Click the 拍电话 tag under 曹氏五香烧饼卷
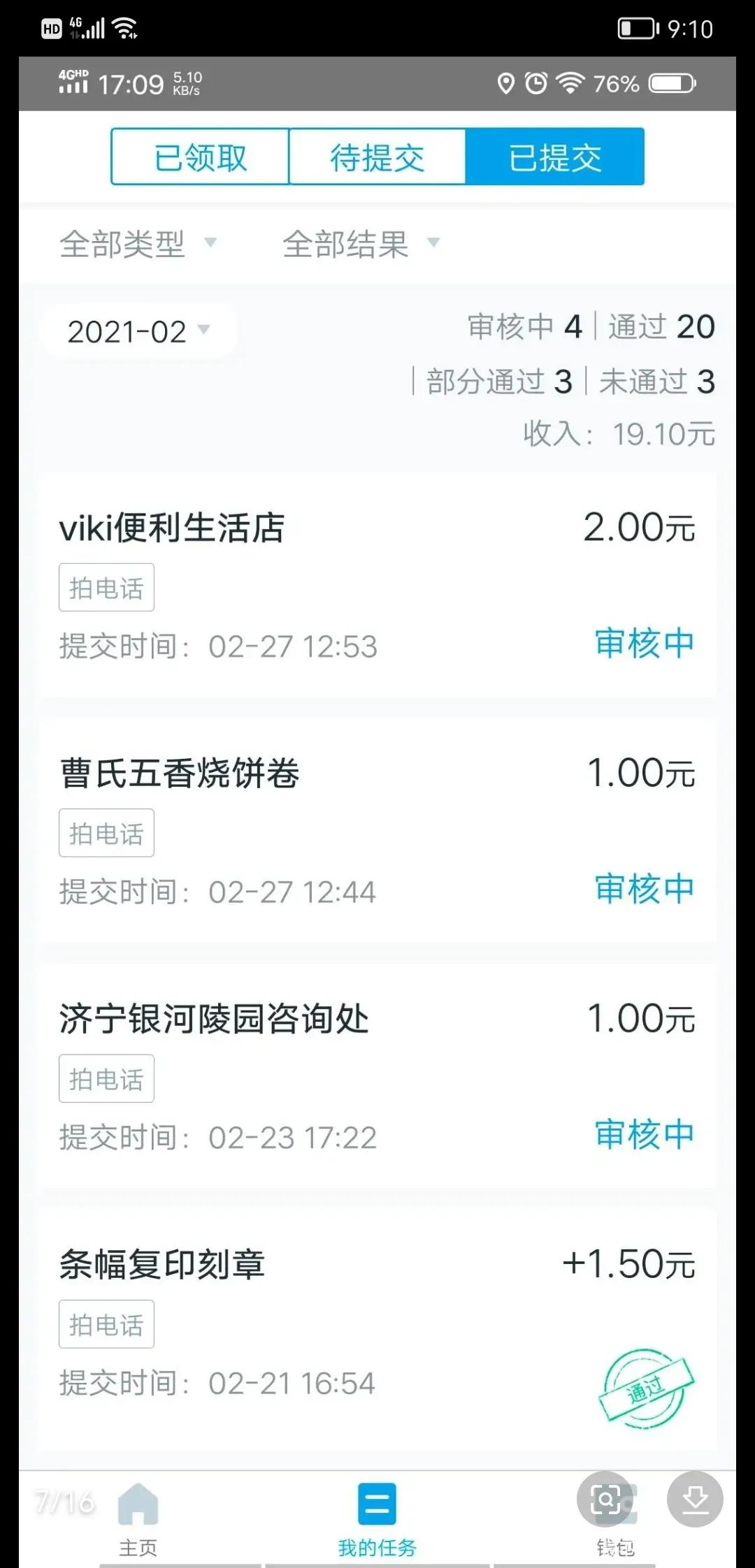The image size is (755, 1568). point(106,832)
